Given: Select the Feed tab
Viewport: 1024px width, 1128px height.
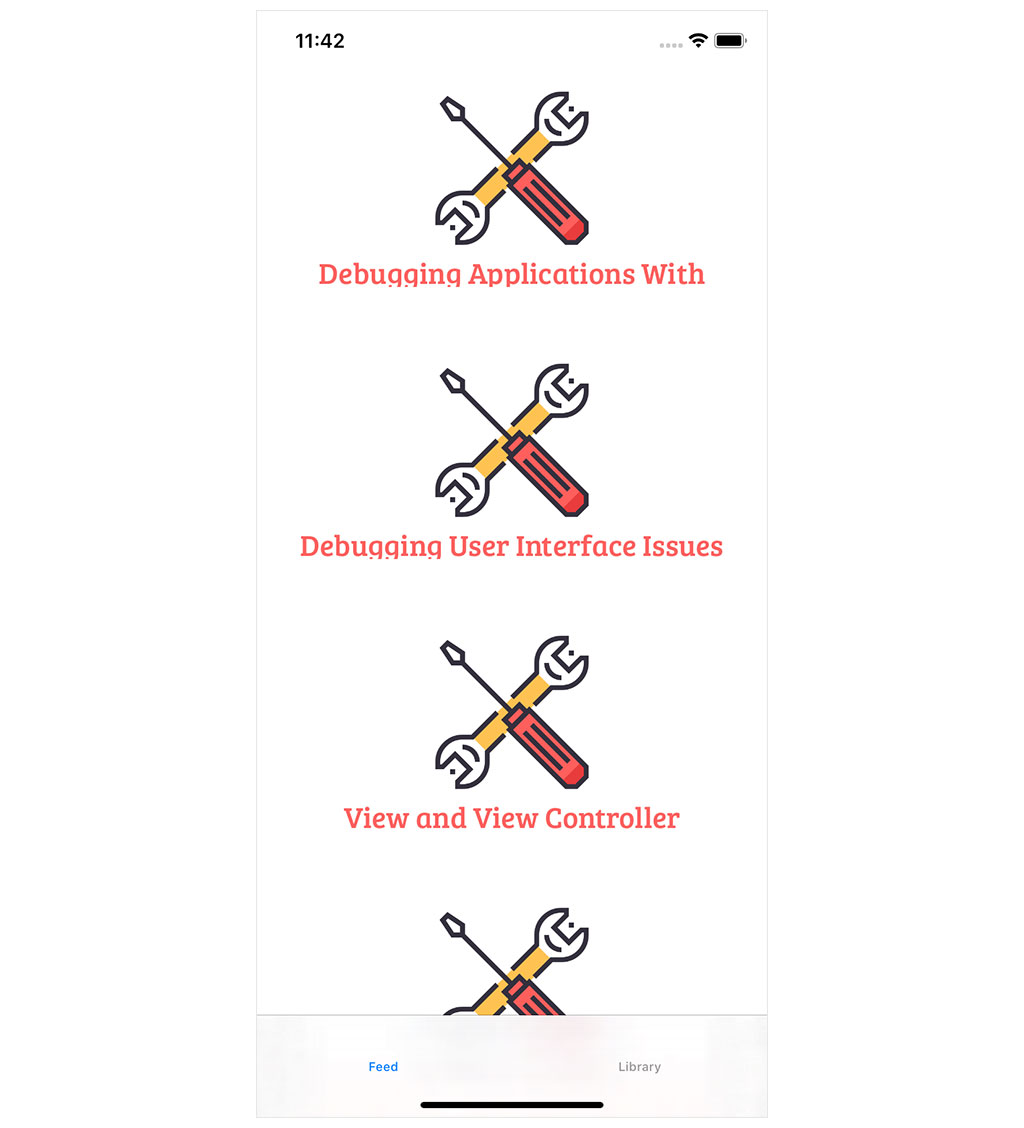Looking at the screenshot, I should click(383, 1066).
